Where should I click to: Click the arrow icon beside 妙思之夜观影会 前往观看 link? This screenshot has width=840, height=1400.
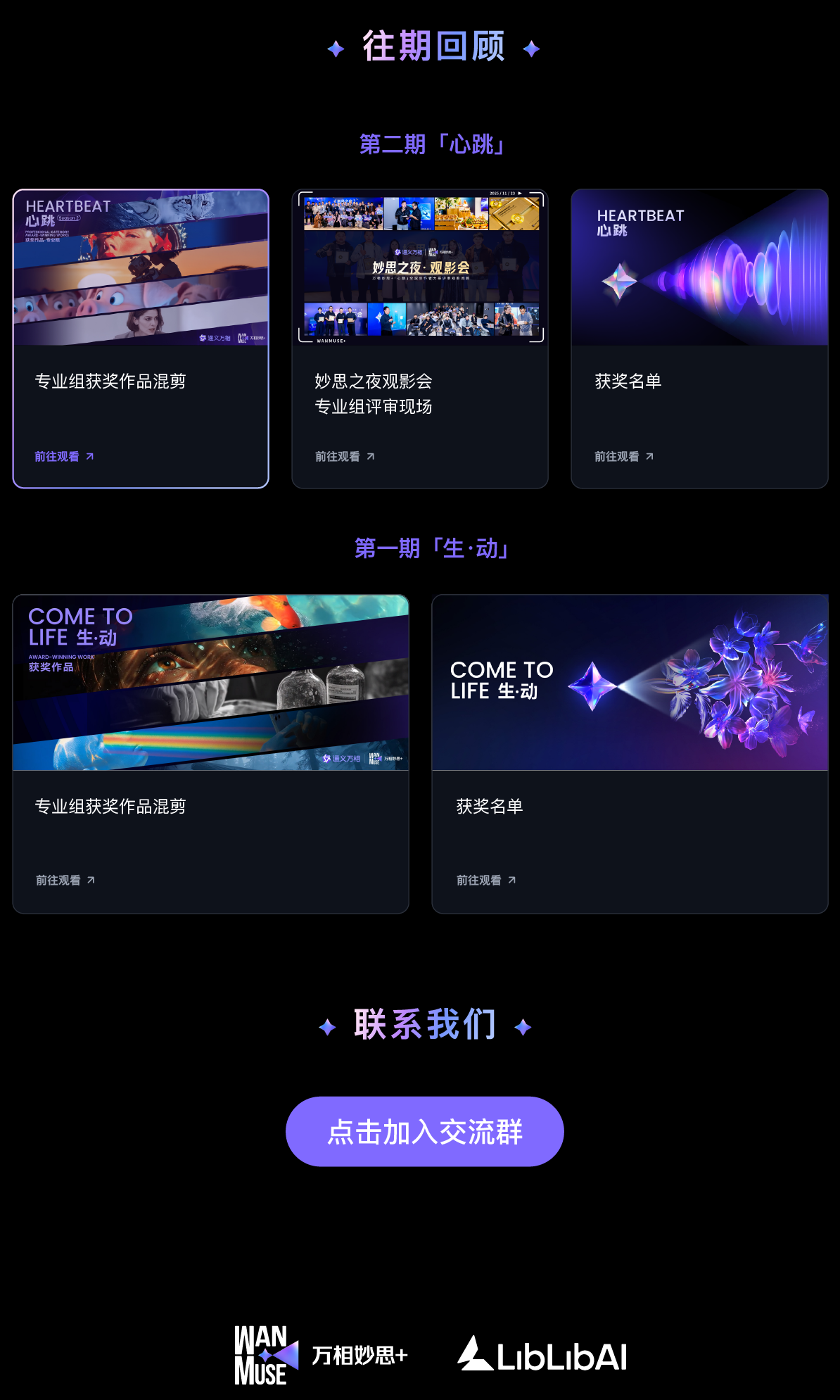pos(371,456)
